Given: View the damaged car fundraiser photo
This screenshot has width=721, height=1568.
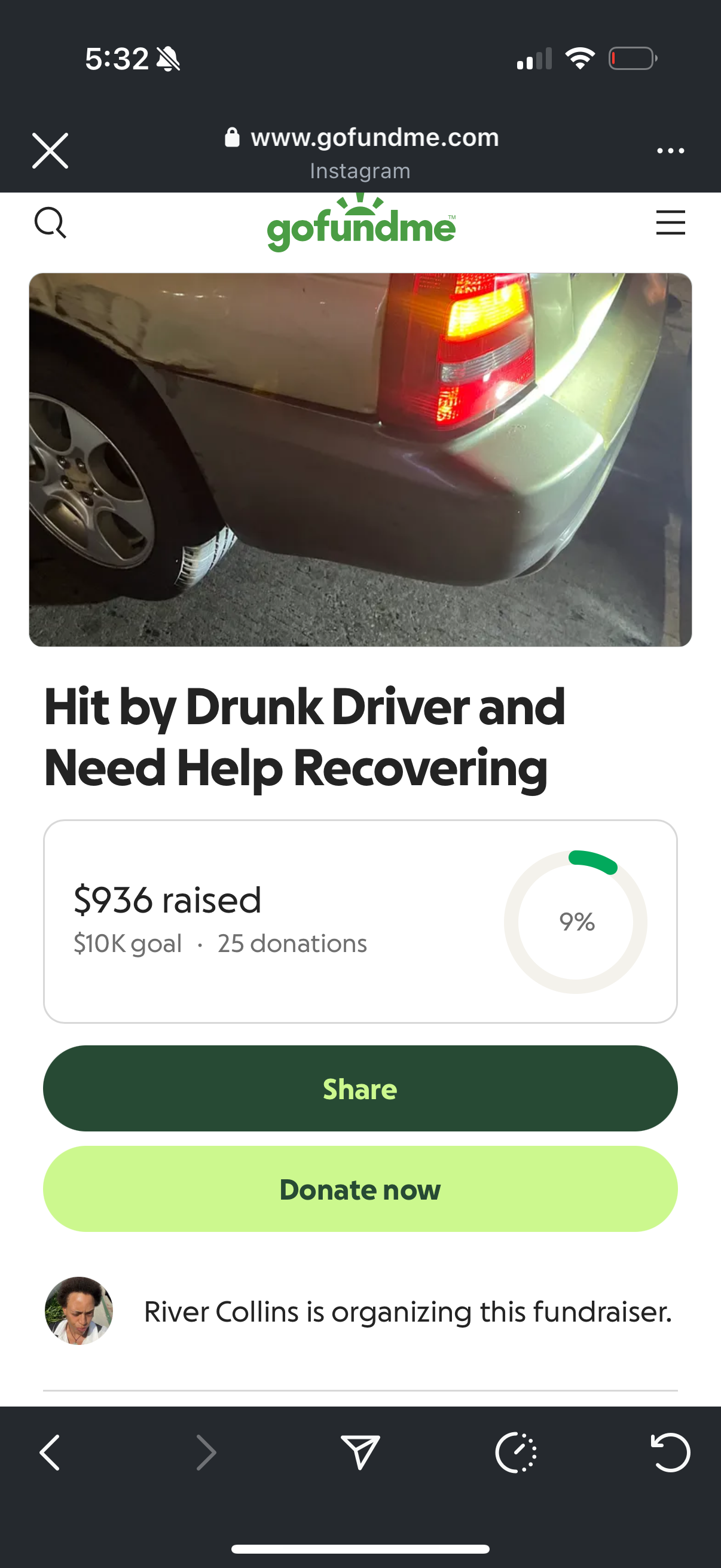Looking at the screenshot, I should (x=360, y=459).
